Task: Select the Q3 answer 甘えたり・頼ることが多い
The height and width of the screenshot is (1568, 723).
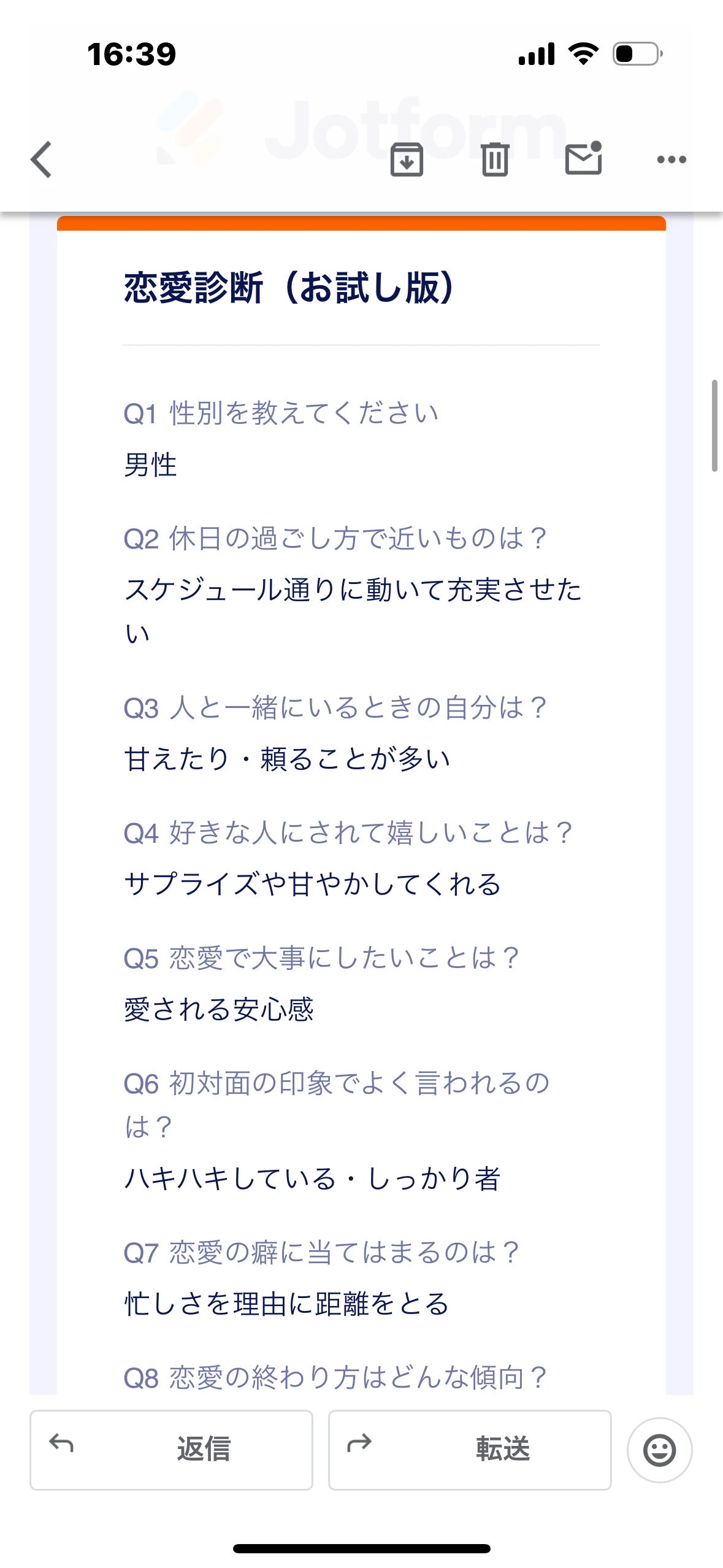Action: 286,758
